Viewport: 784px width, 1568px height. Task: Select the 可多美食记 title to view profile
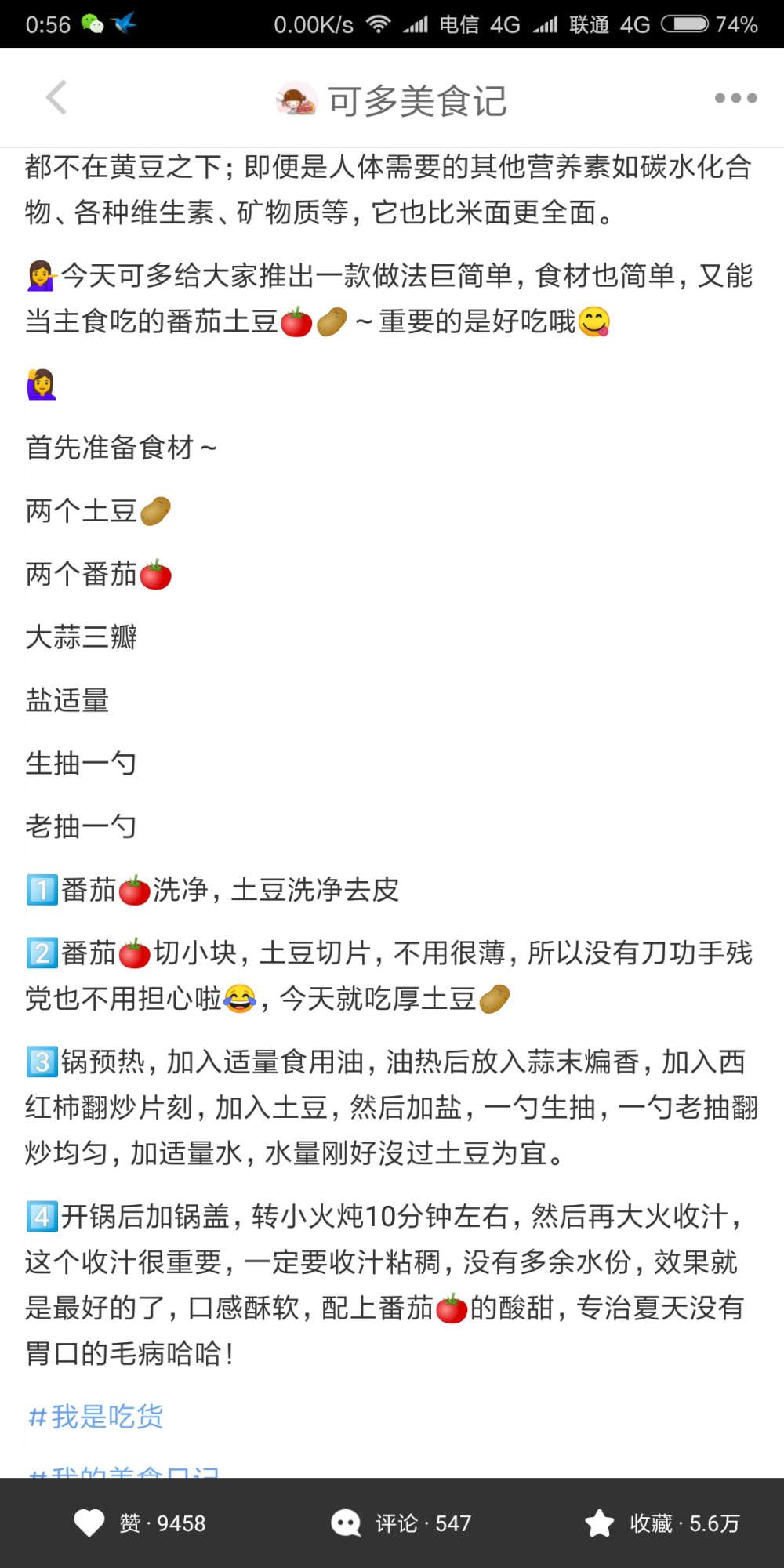pyautogui.click(x=418, y=99)
